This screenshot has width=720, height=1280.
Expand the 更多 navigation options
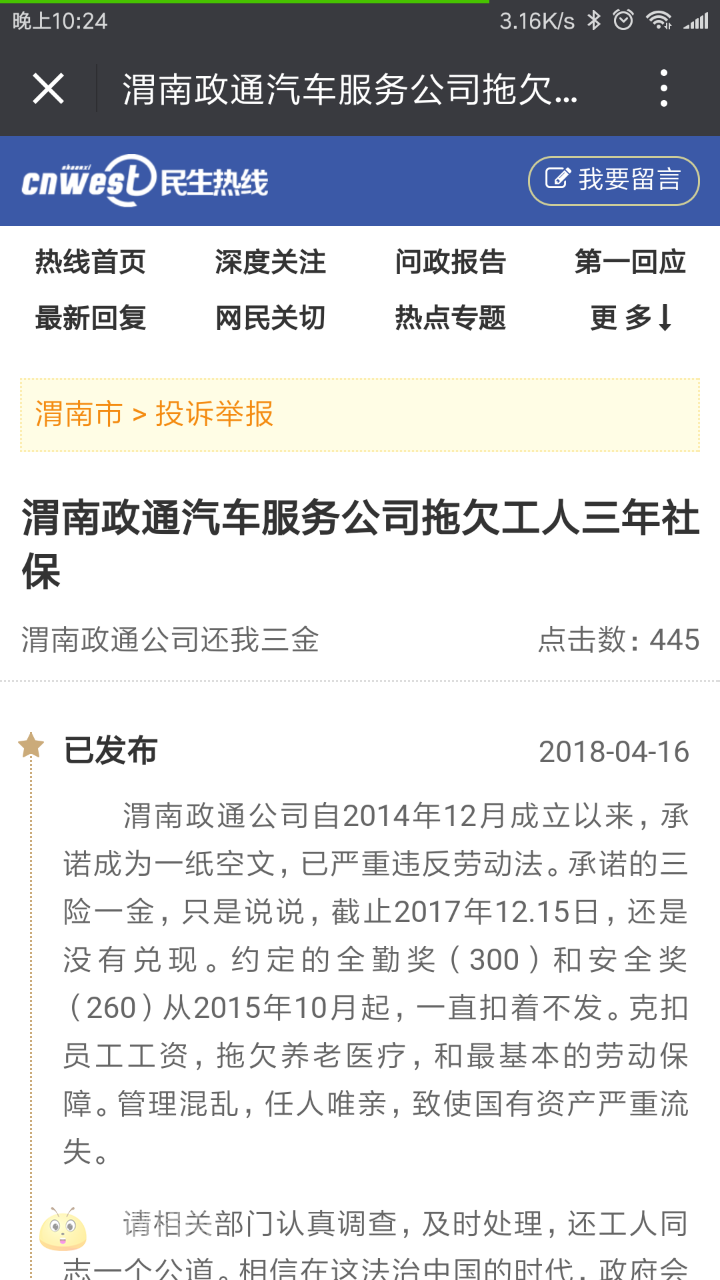(x=632, y=318)
